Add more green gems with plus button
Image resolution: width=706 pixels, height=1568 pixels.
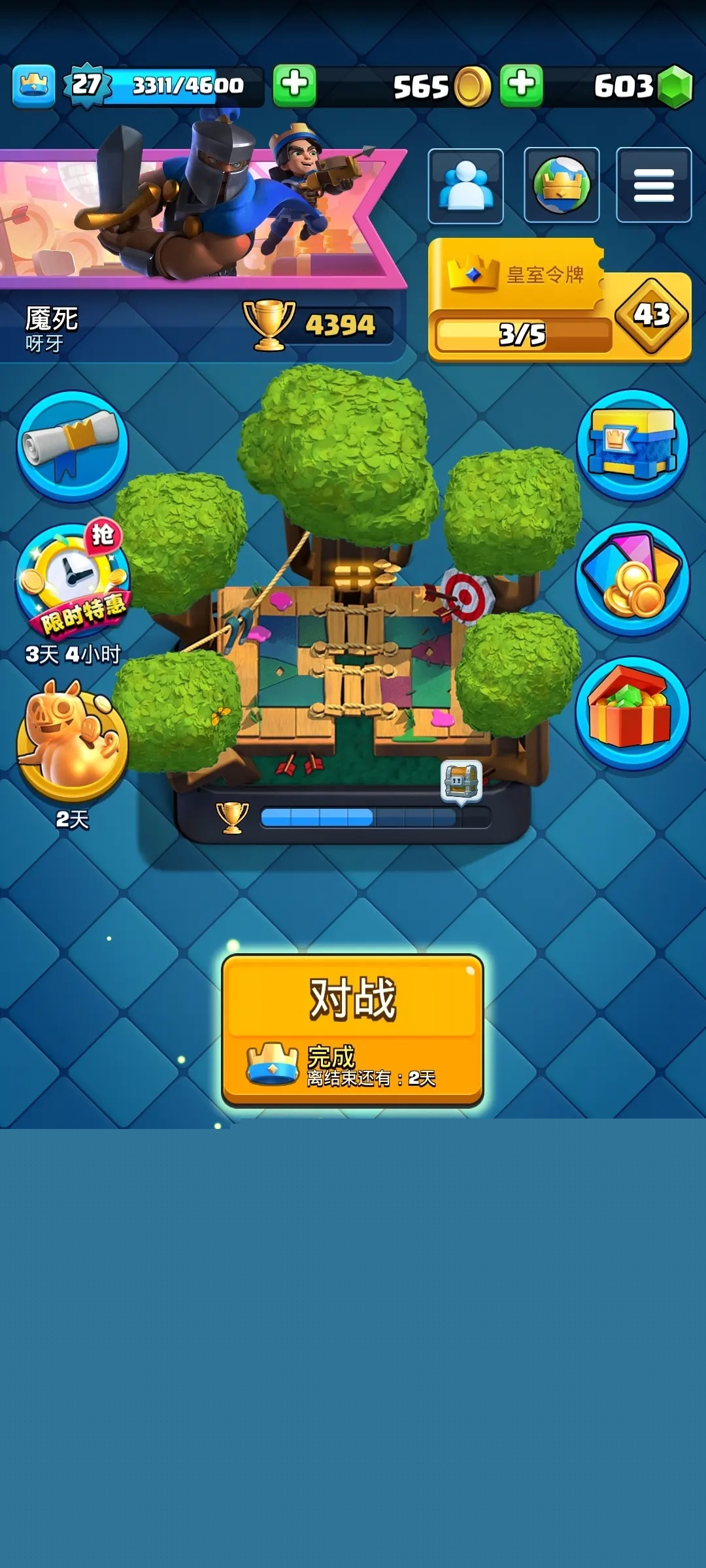coord(521,86)
